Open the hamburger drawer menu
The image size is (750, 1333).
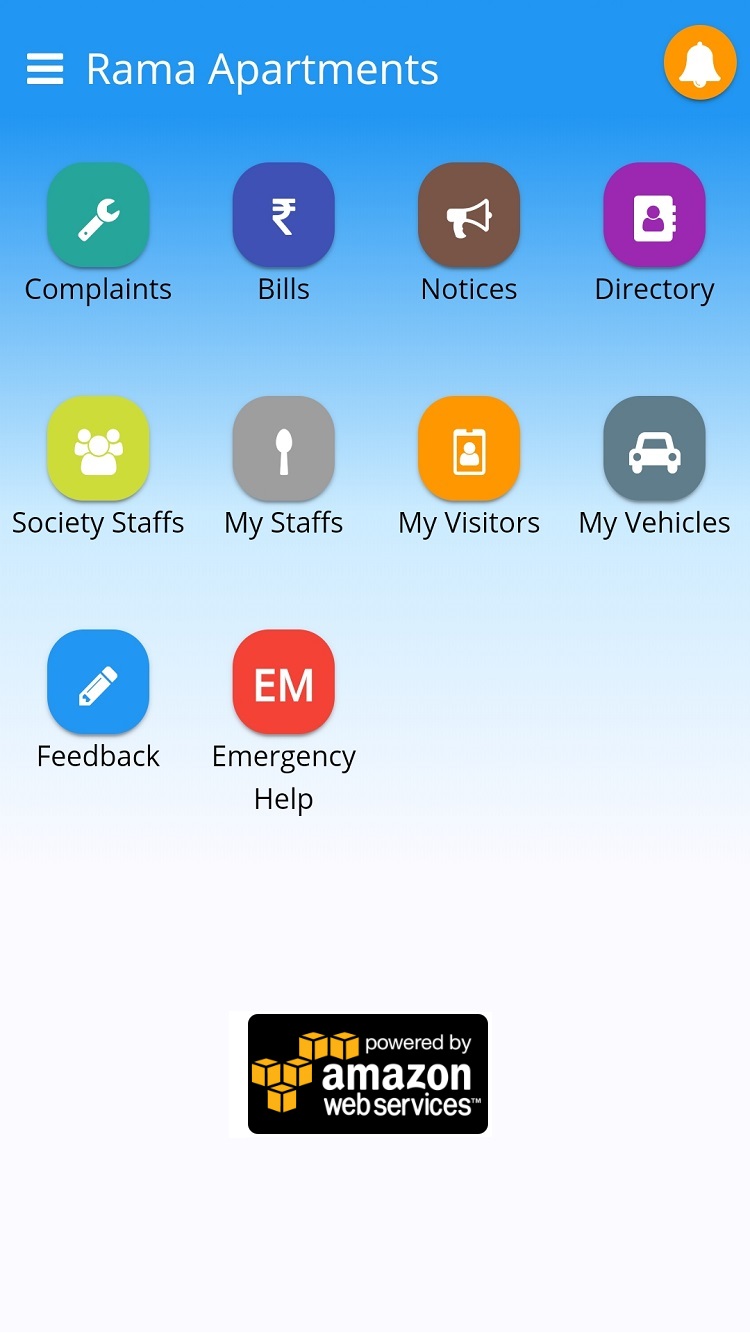(x=45, y=69)
